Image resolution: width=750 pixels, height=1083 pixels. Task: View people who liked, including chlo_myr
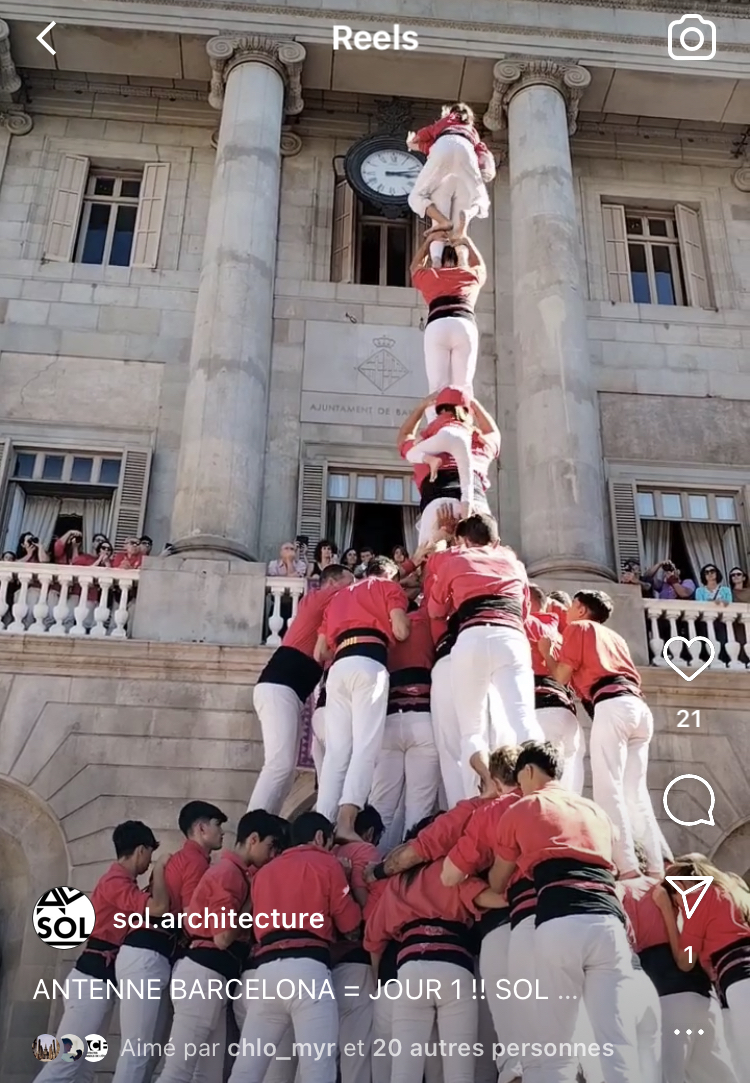[x=366, y=1048]
